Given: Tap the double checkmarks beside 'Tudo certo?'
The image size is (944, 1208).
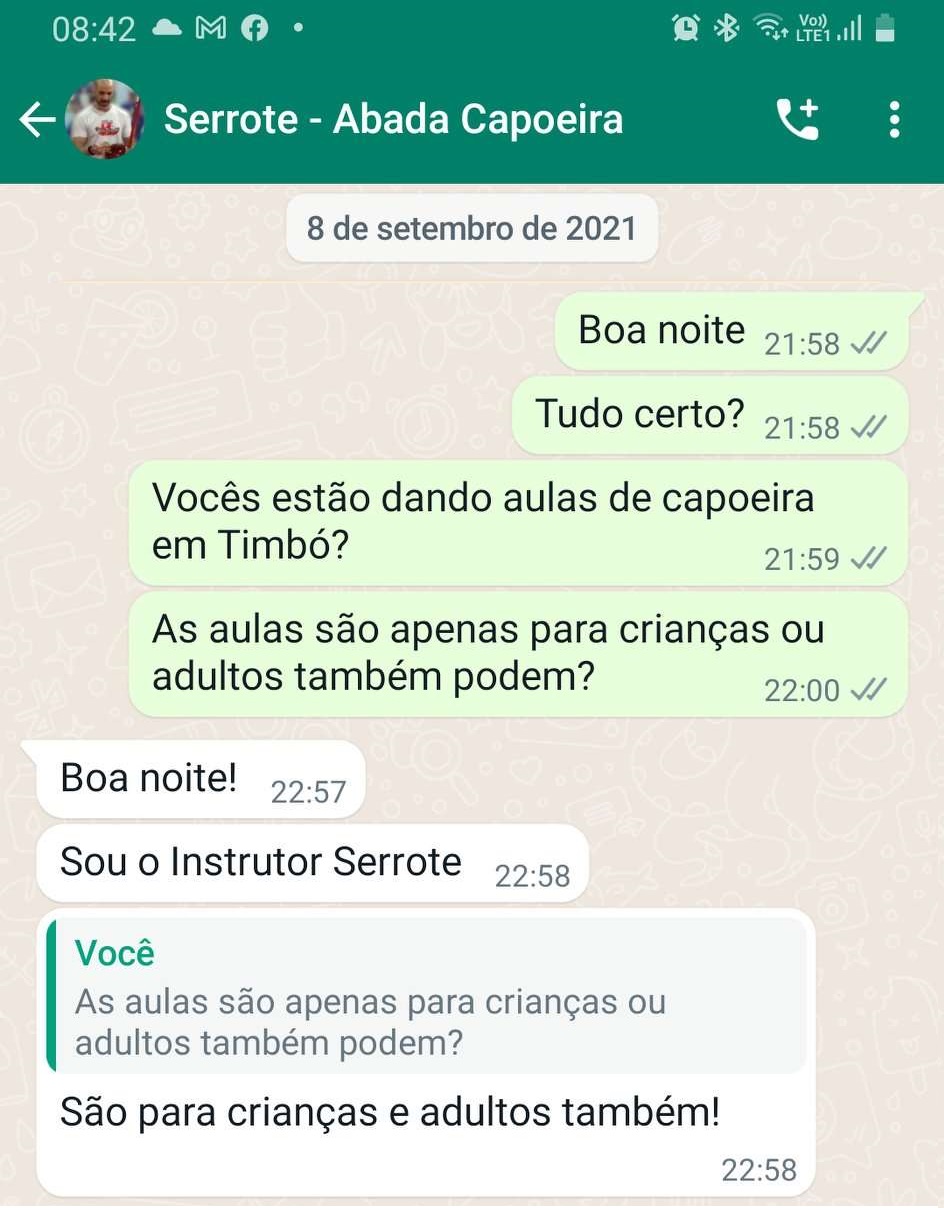Looking at the screenshot, I should [869, 427].
